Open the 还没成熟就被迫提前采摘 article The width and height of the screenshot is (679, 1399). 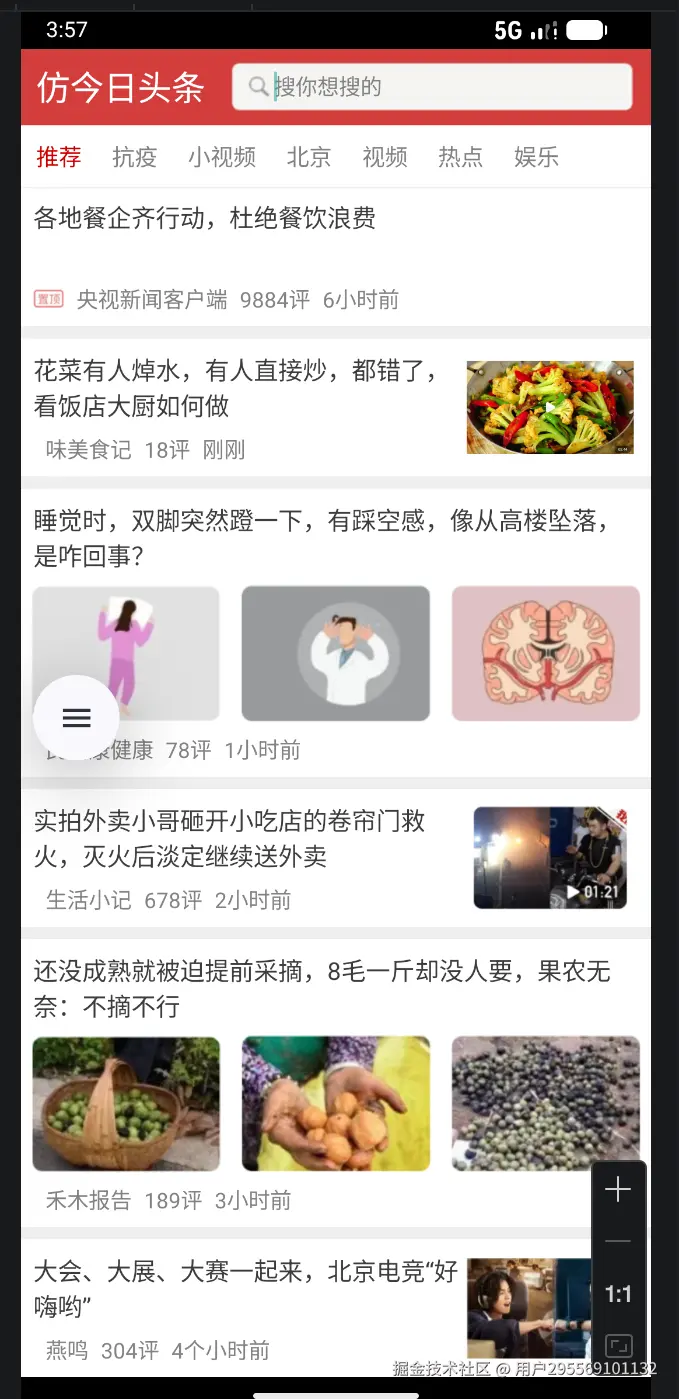point(322,988)
